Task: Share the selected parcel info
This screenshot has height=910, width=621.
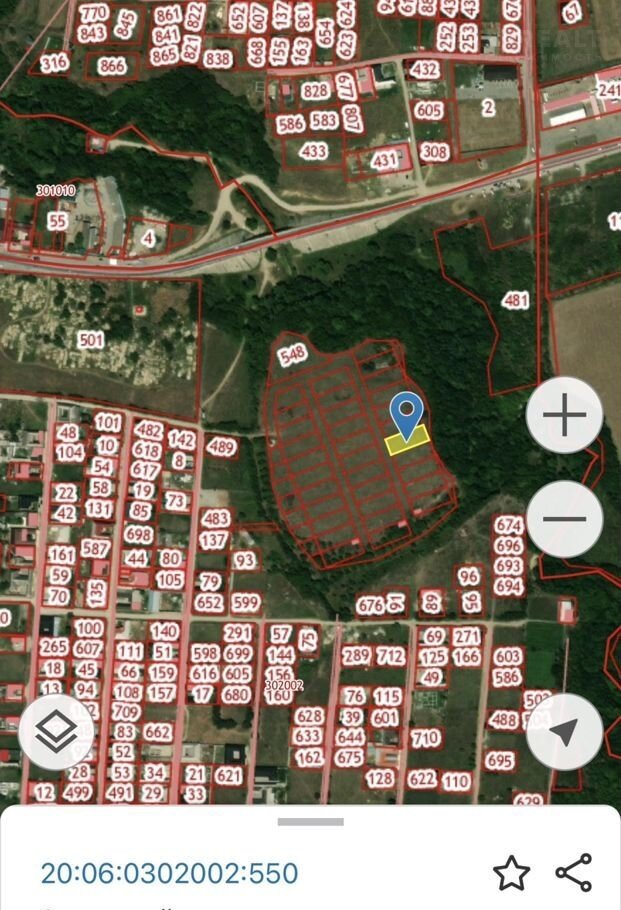Action: (x=574, y=872)
